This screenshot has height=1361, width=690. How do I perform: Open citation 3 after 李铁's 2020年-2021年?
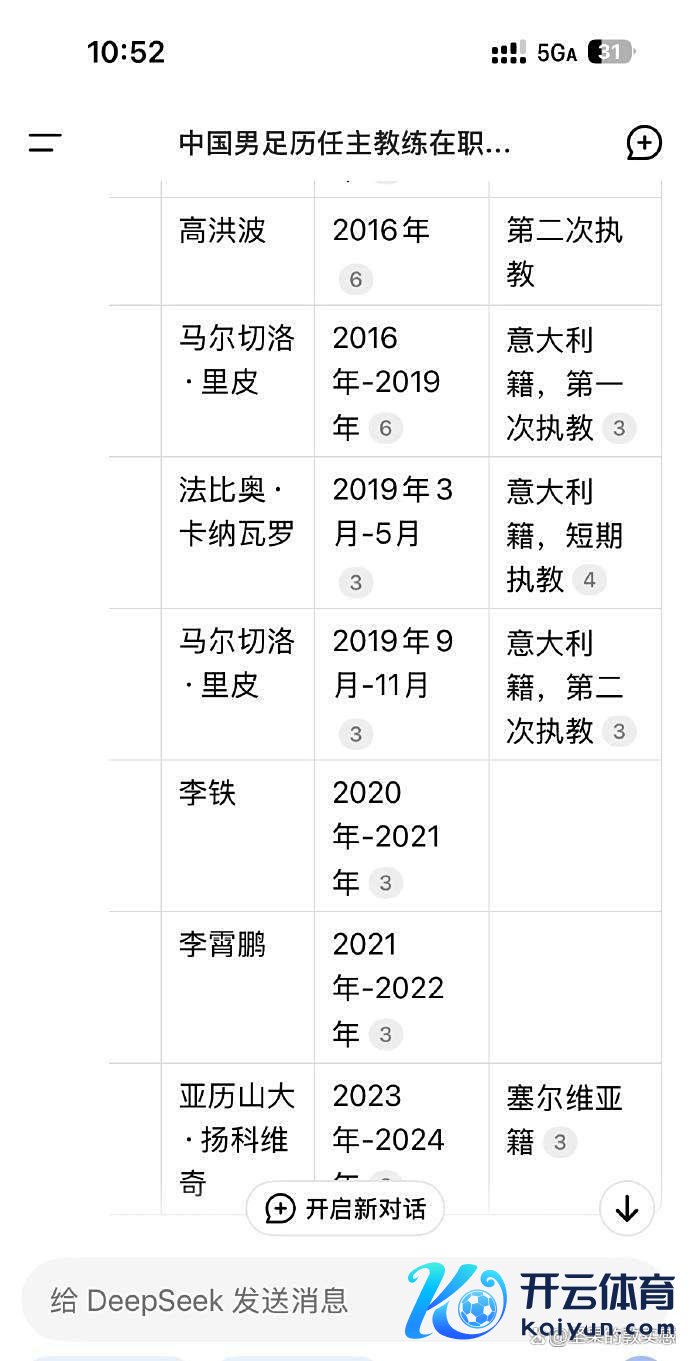point(385,883)
